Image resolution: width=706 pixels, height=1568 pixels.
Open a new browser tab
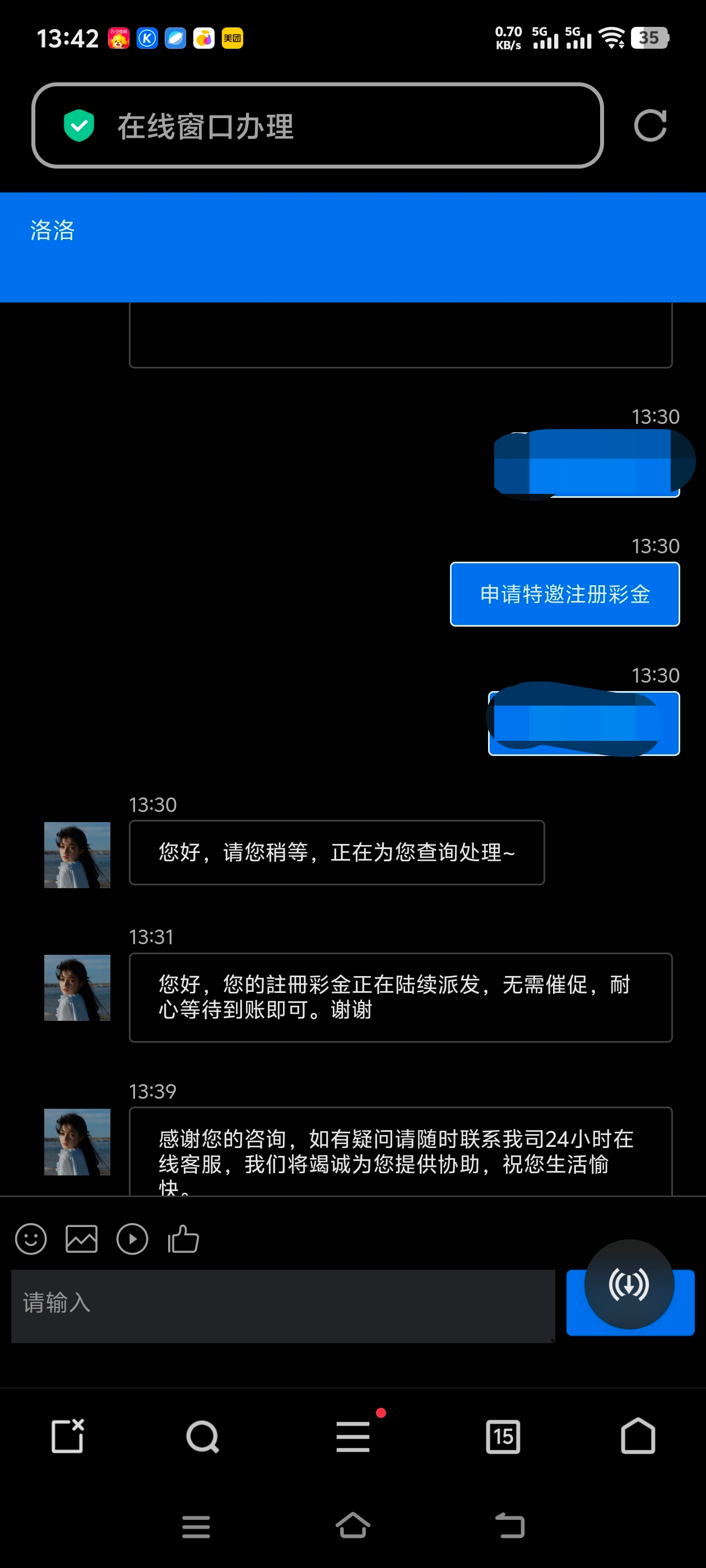(x=68, y=1436)
